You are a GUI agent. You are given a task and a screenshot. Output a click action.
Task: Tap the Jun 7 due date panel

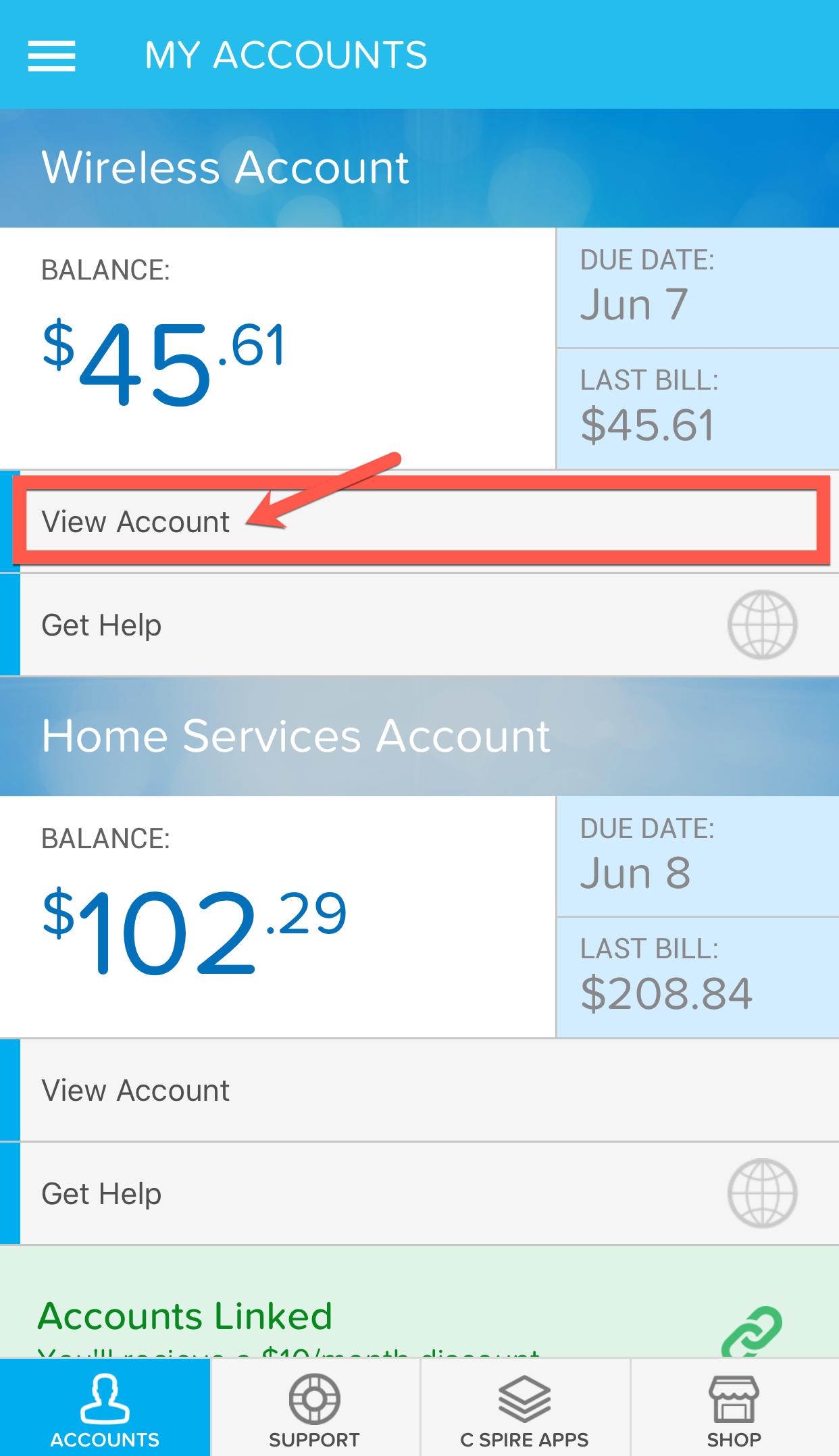coord(696,287)
